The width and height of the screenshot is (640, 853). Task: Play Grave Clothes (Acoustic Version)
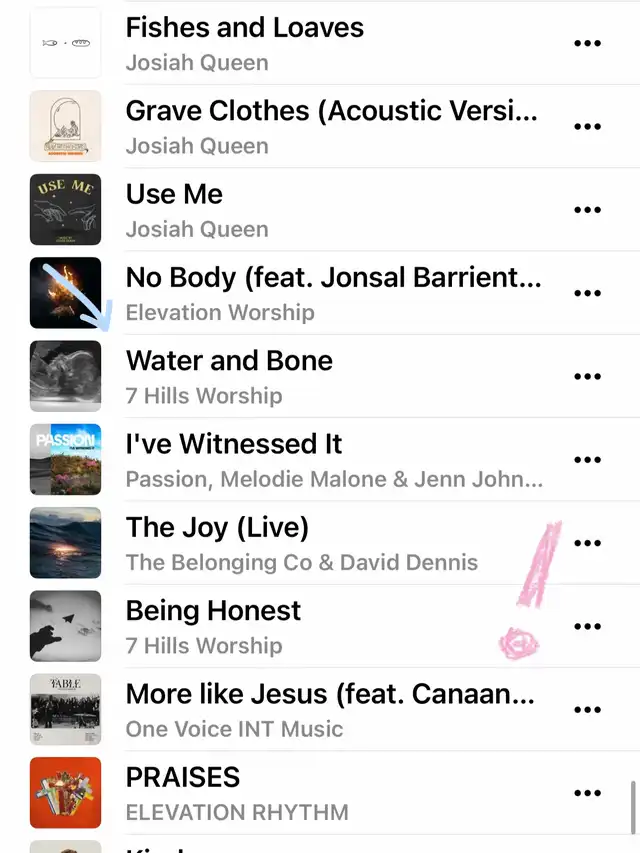pos(330,126)
